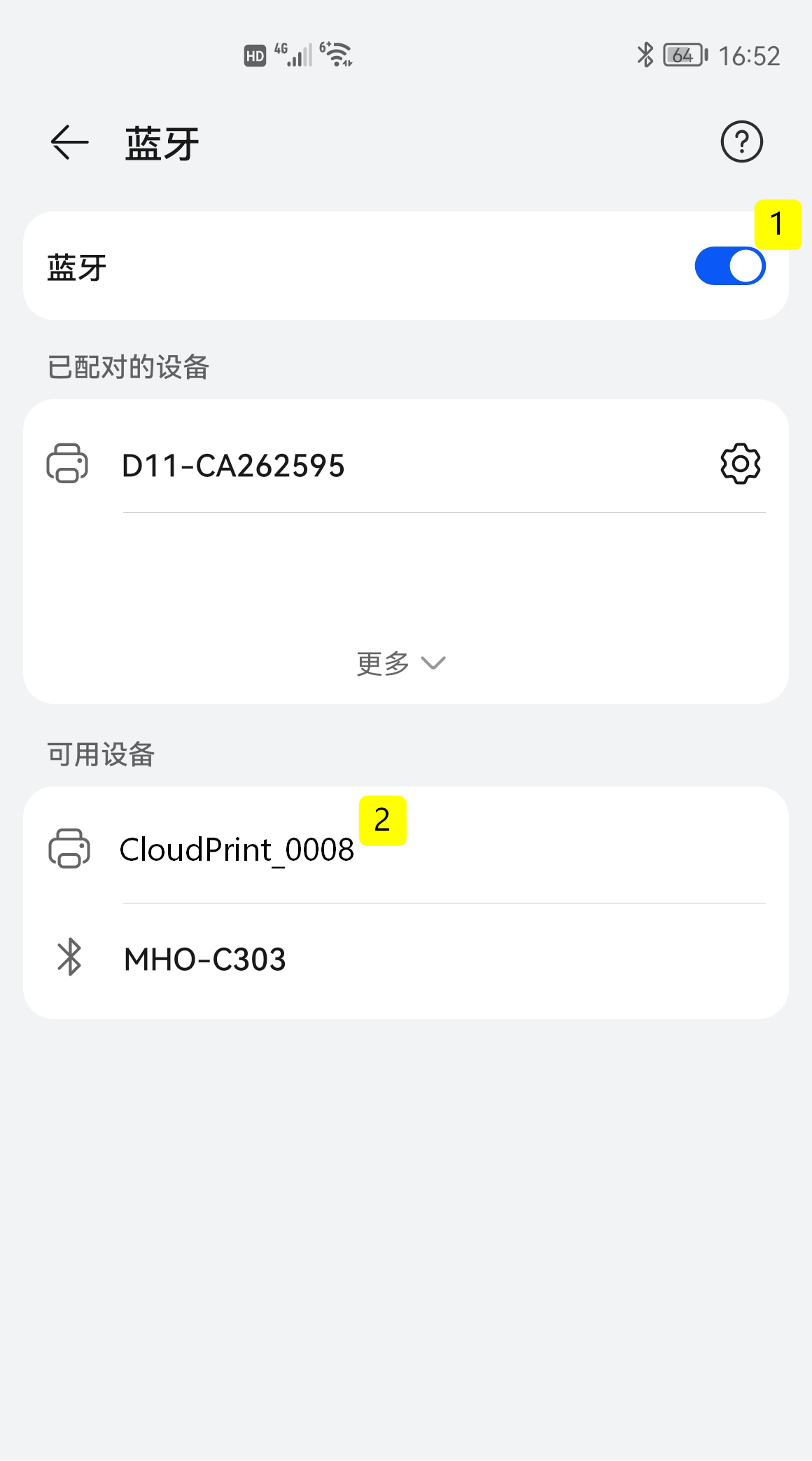Viewport: 812px width, 1461px height.
Task: Select CloudPrint_0008 to pair with it
Action: pyautogui.click(x=237, y=850)
